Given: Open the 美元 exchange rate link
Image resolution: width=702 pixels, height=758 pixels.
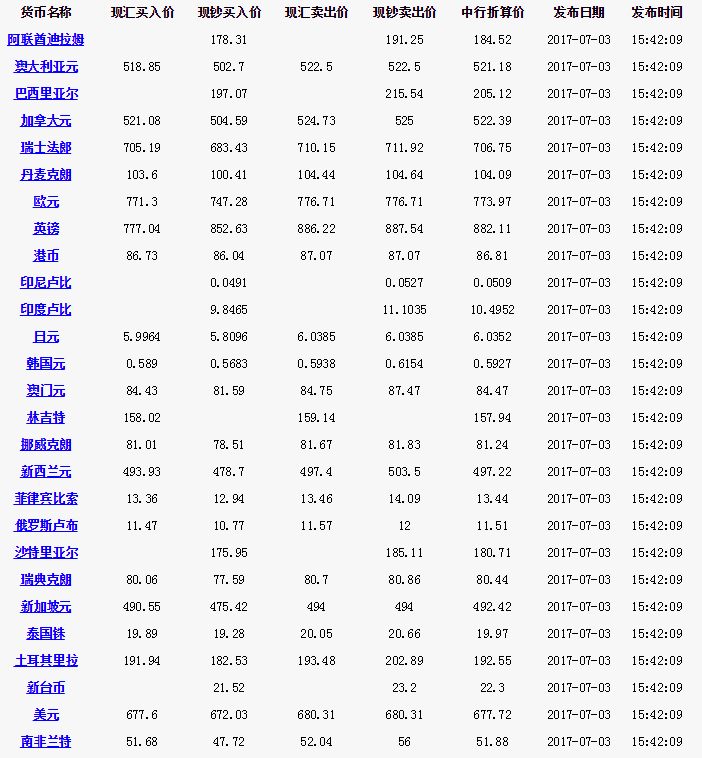Looking at the screenshot, I should tap(46, 715).
